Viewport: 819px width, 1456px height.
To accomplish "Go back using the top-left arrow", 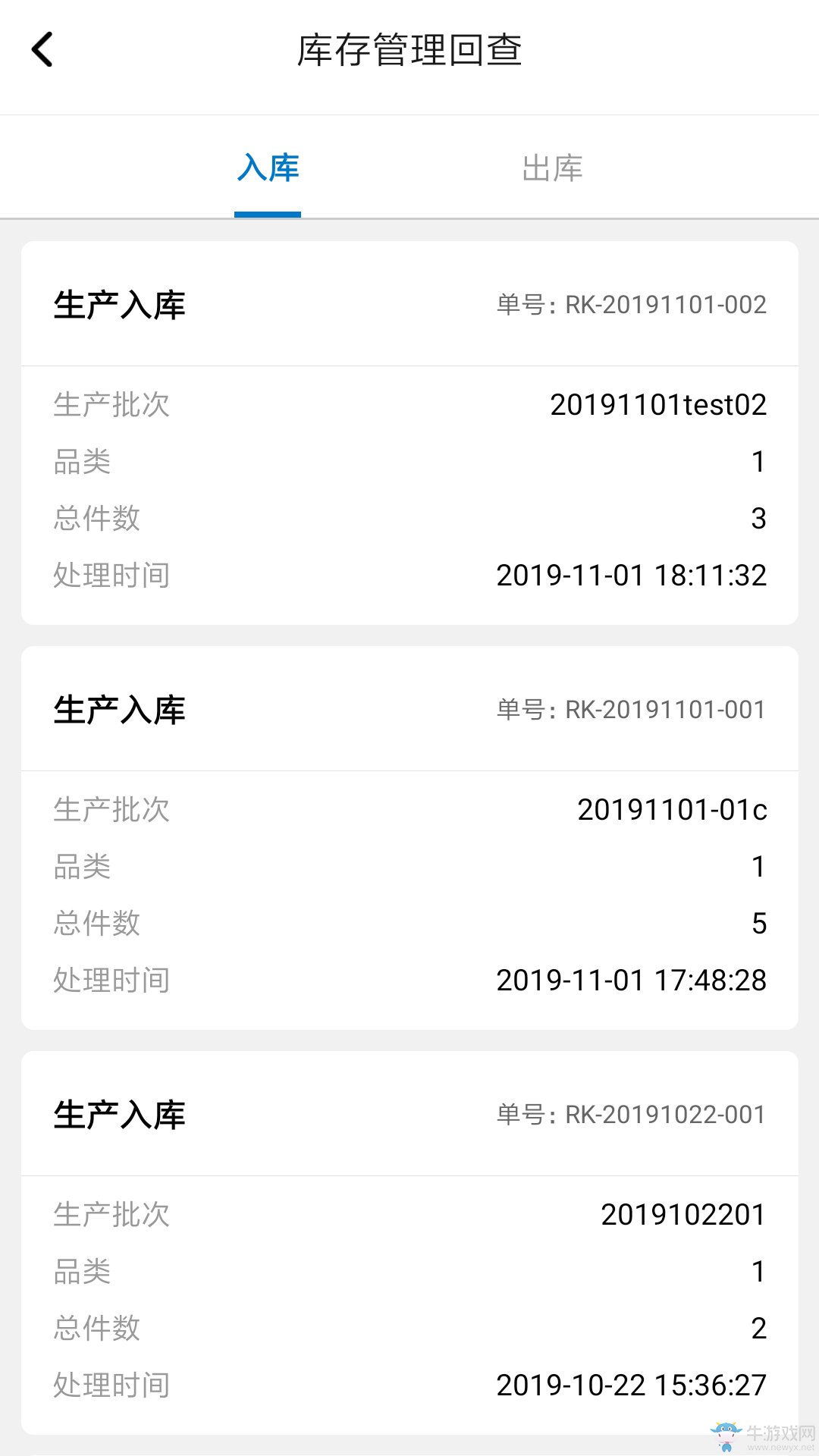I will click(x=42, y=50).
